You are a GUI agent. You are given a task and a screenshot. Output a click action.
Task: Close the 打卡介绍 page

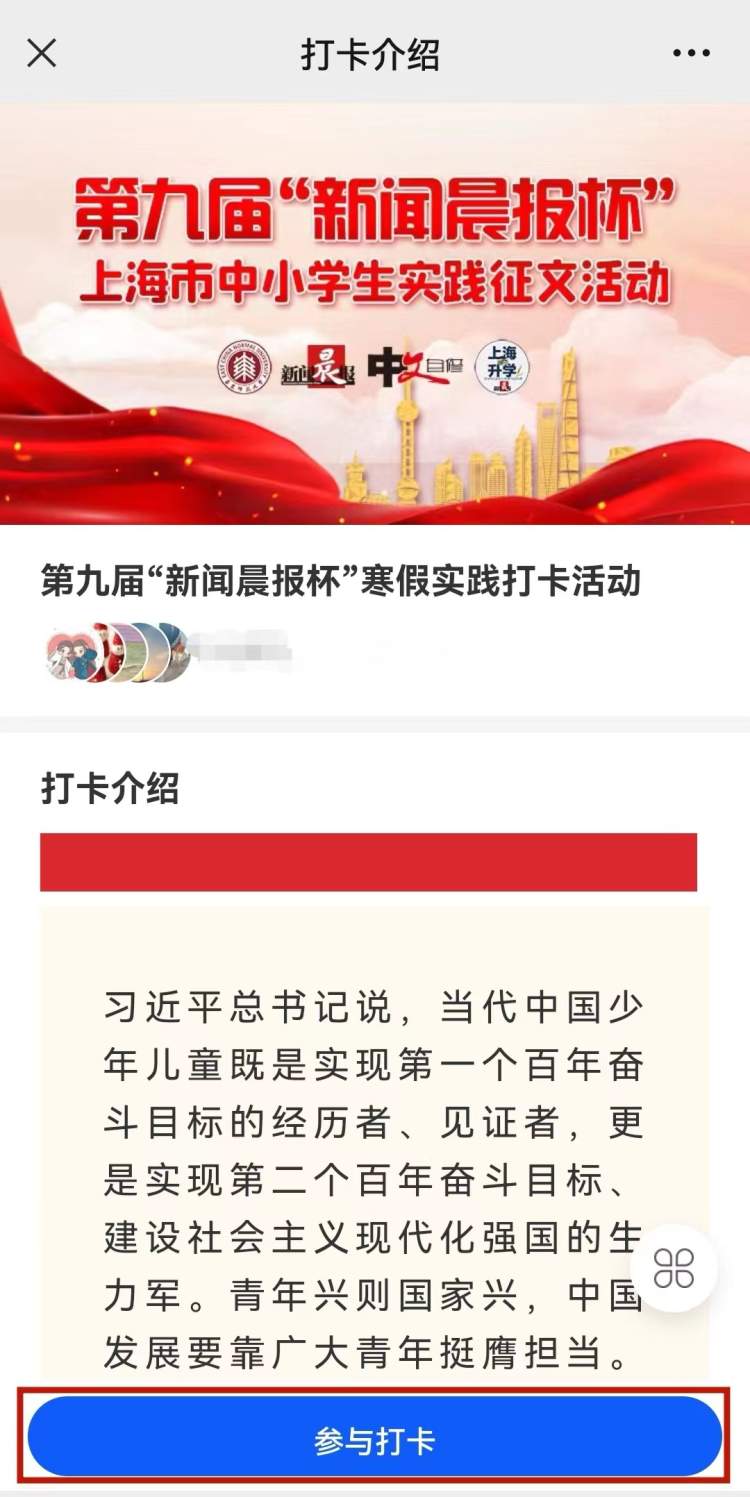(41, 53)
